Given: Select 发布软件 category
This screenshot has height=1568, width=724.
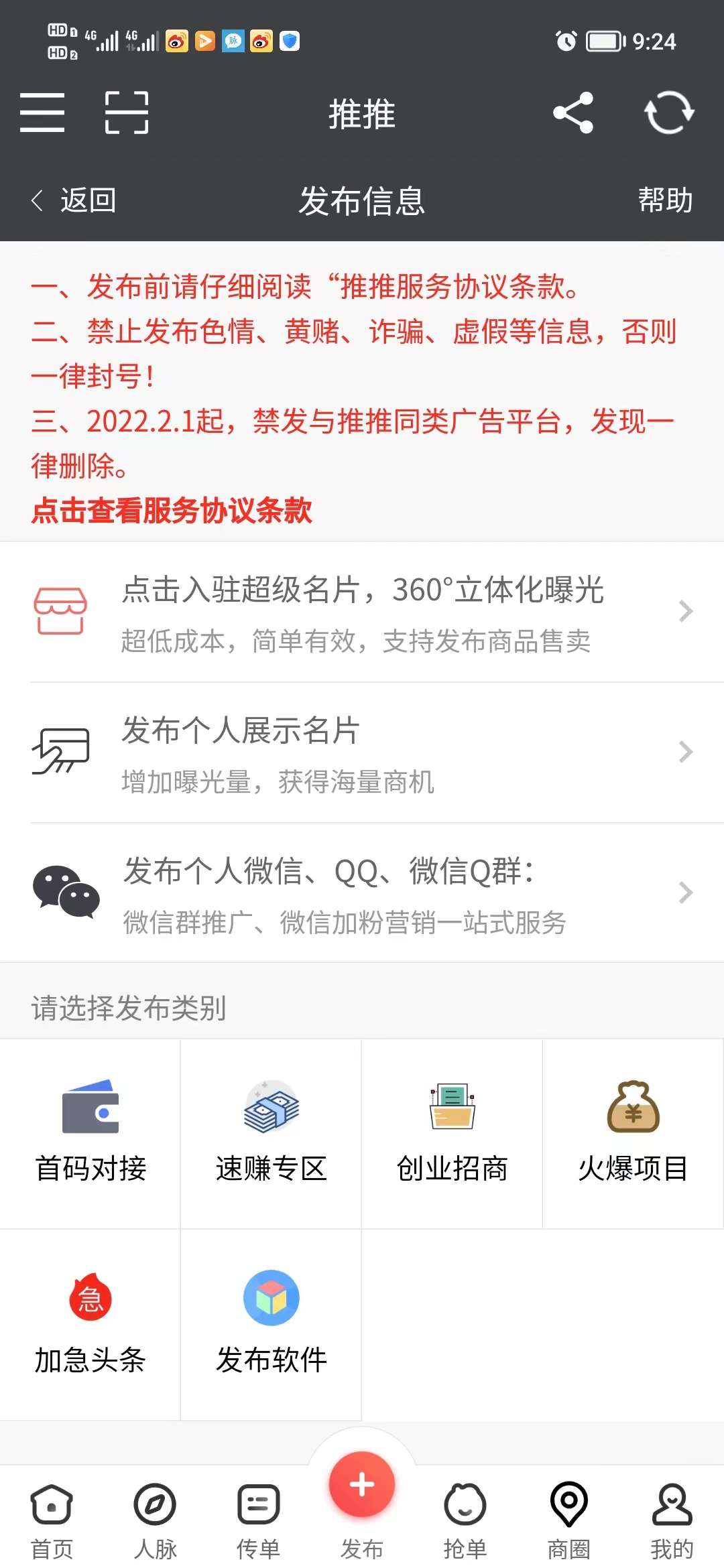Looking at the screenshot, I should coord(271,1325).
